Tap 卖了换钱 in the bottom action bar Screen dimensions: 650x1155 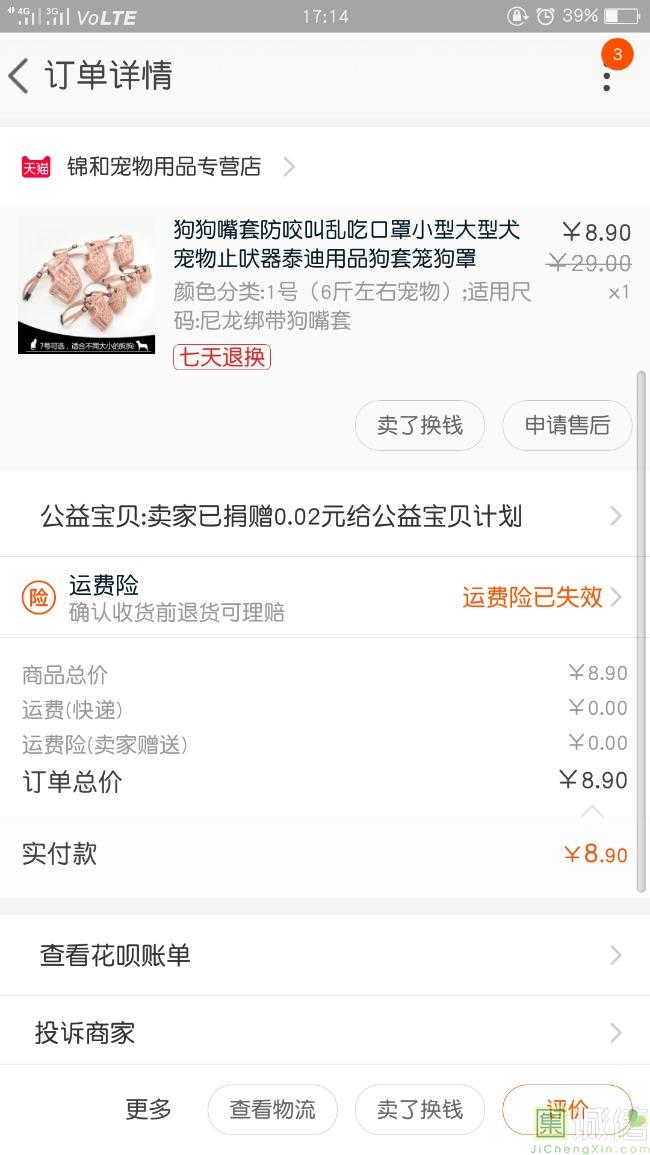[x=420, y=1109]
